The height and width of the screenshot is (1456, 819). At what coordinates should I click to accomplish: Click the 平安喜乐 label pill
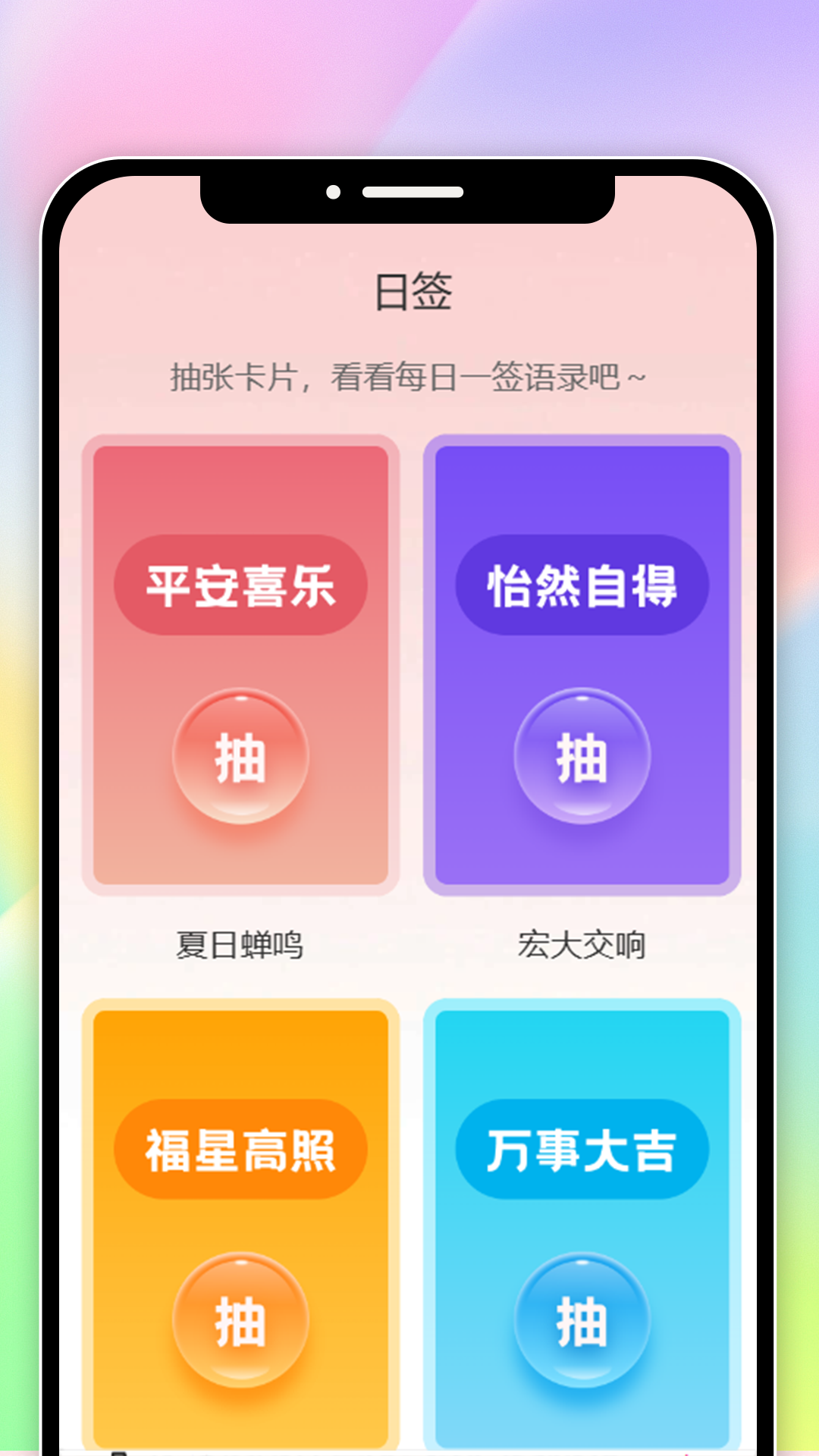pyautogui.click(x=240, y=585)
